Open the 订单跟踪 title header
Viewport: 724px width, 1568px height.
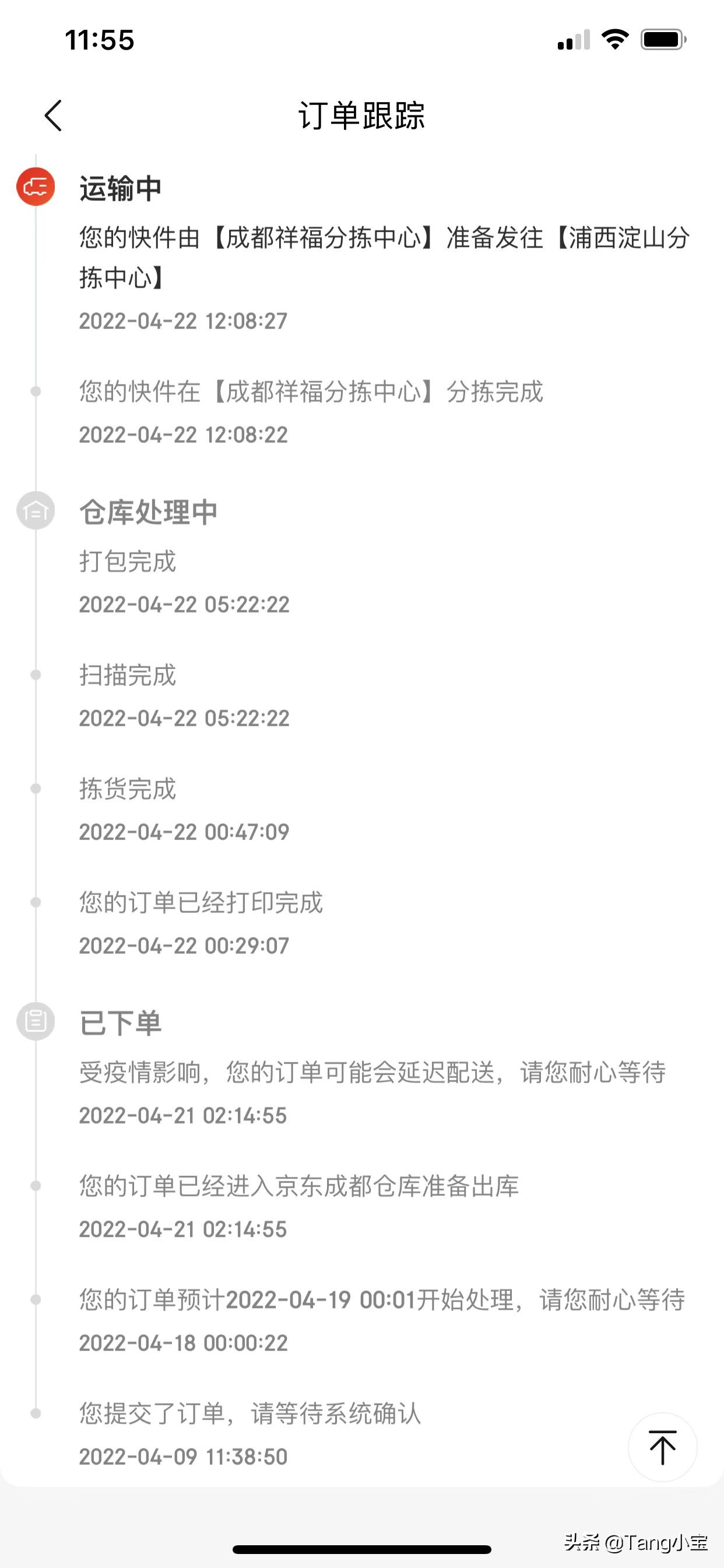362,117
